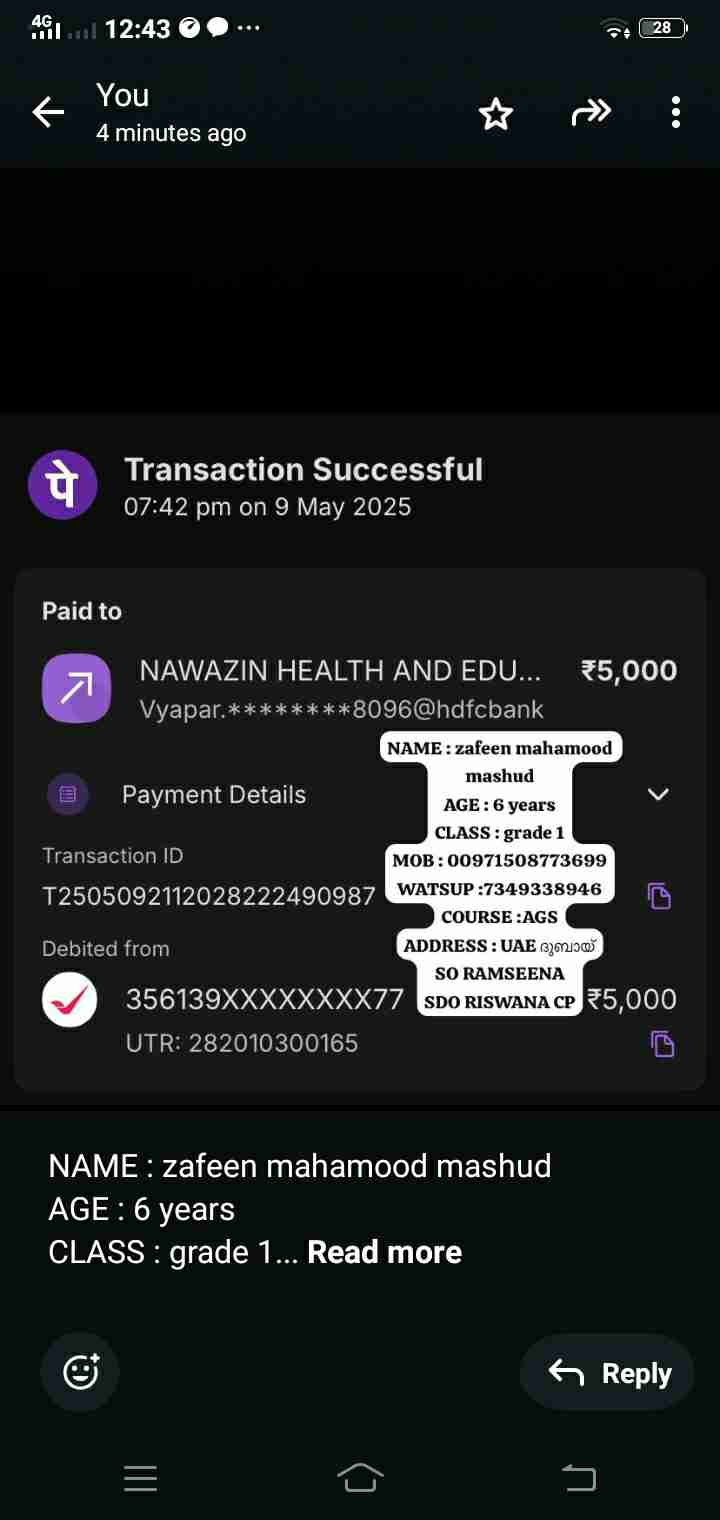Go to the system home screen

[x=360, y=1477]
